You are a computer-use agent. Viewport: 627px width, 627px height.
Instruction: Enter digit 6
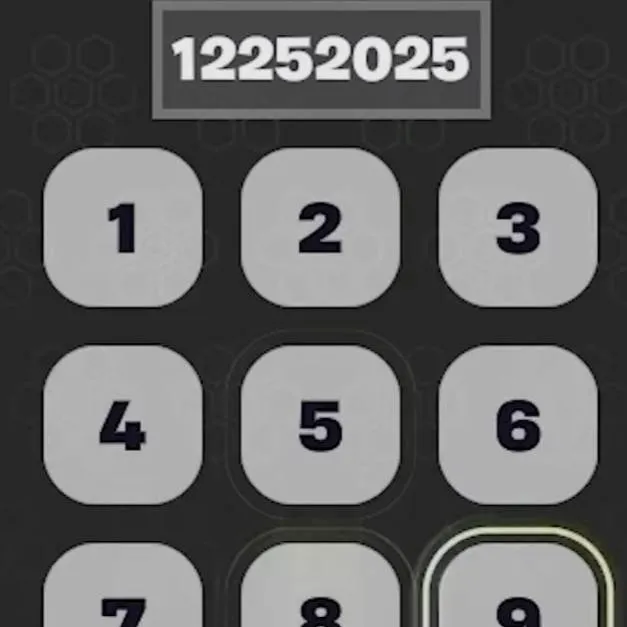(x=518, y=425)
